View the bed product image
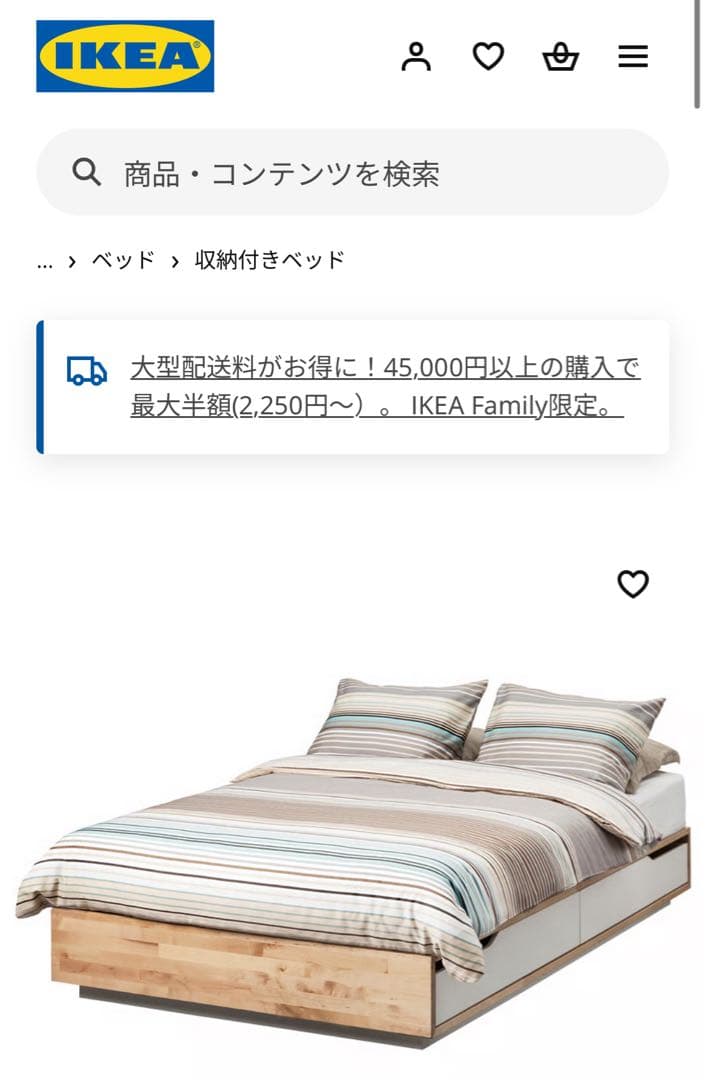This screenshot has height=1080, width=706. click(352, 860)
